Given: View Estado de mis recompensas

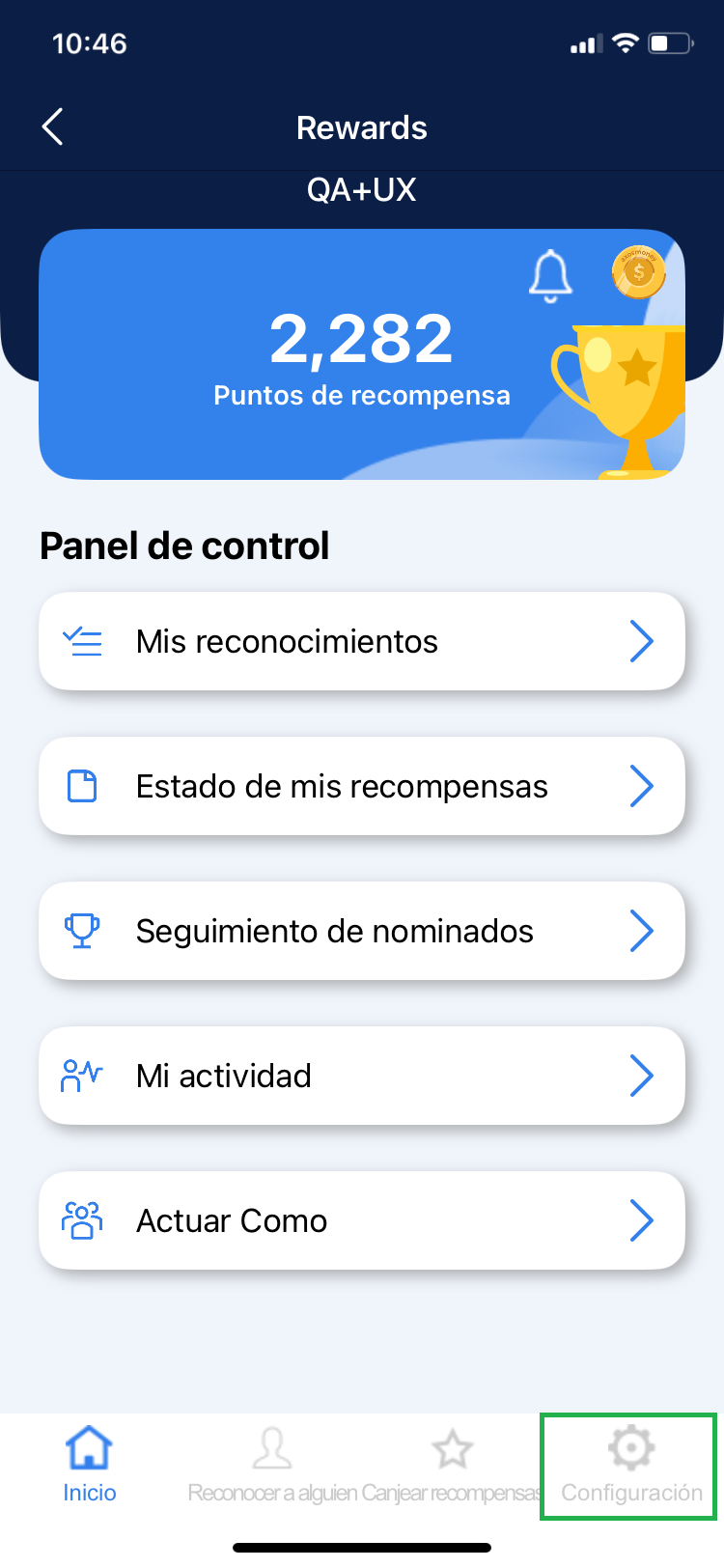Looking at the screenshot, I should 362,786.
